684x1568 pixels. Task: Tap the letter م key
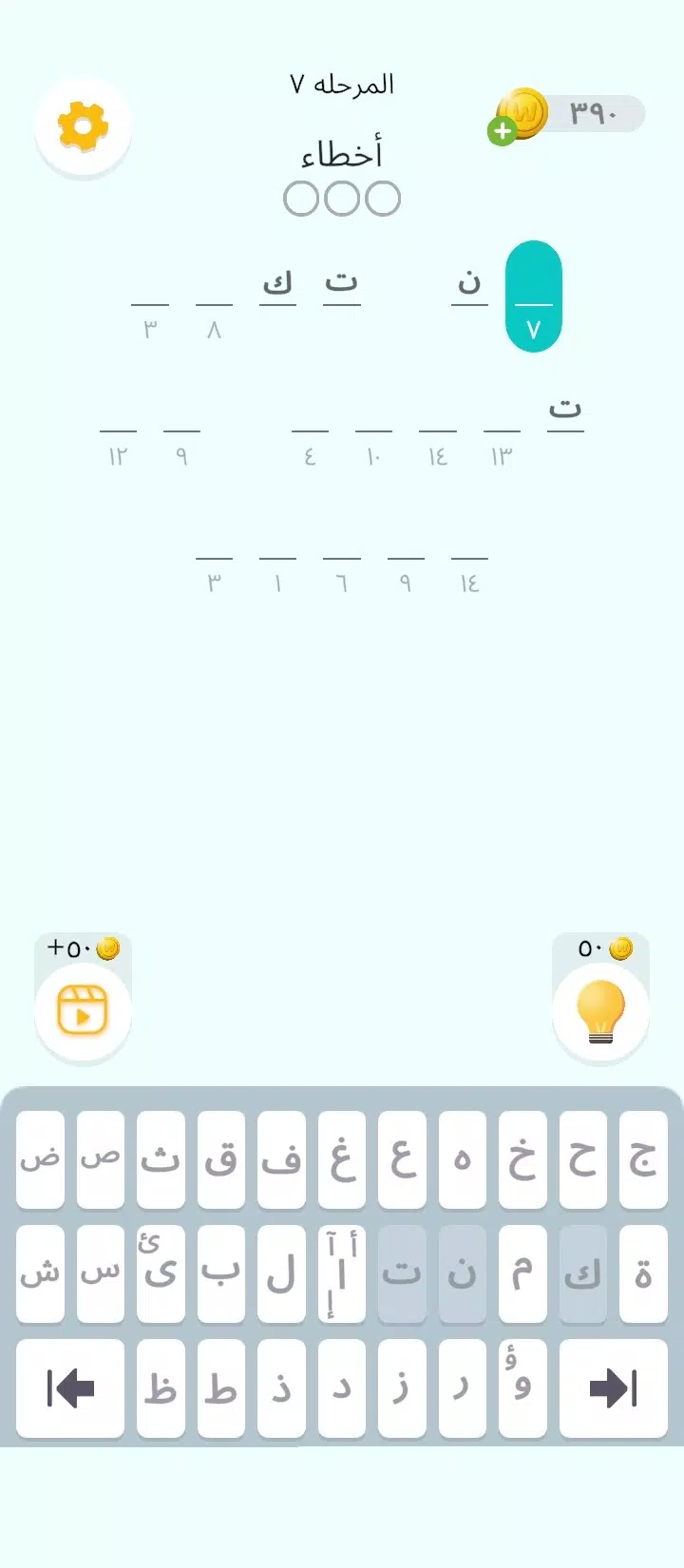coord(522,1273)
